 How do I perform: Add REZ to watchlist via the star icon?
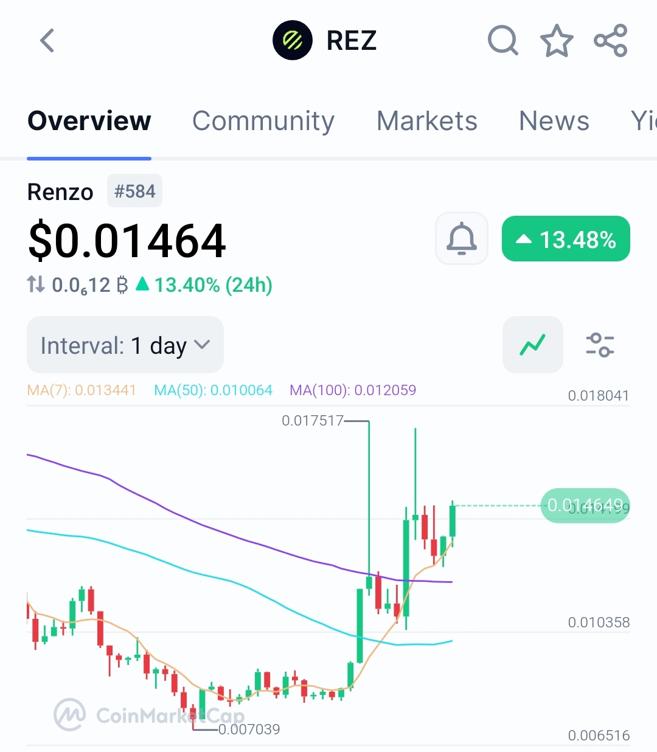[x=557, y=41]
